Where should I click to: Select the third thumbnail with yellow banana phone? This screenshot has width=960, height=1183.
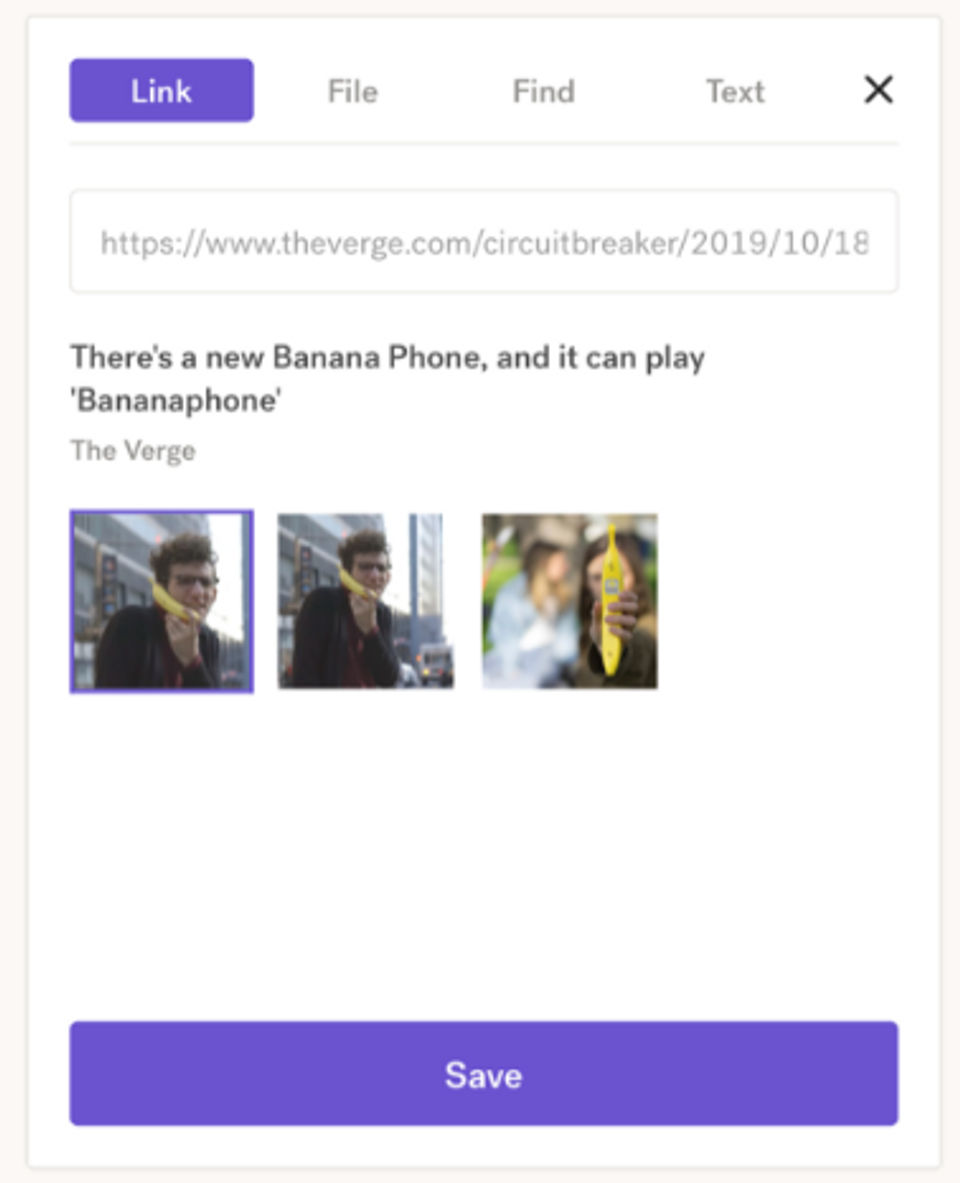(x=570, y=601)
